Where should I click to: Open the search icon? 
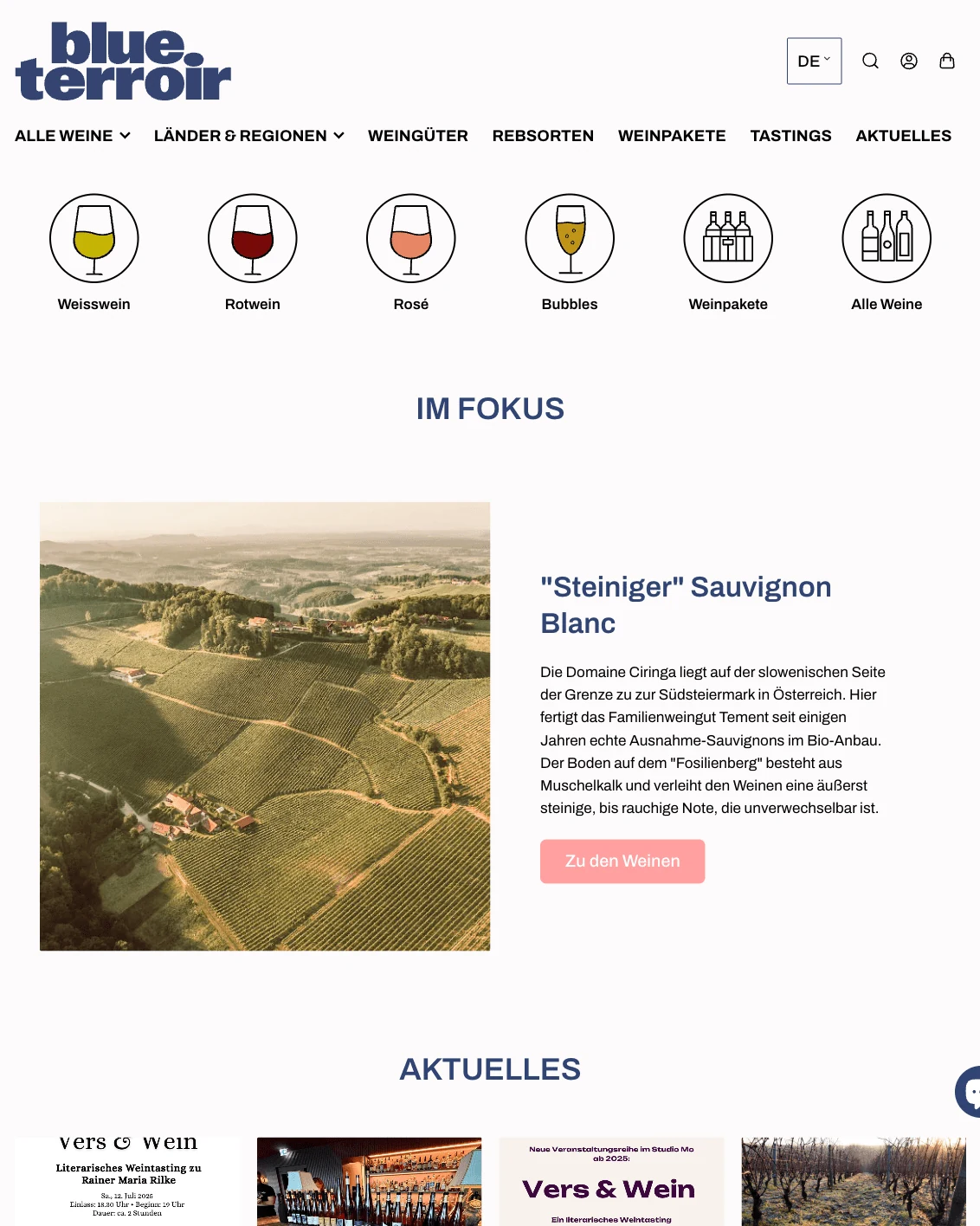870,61
